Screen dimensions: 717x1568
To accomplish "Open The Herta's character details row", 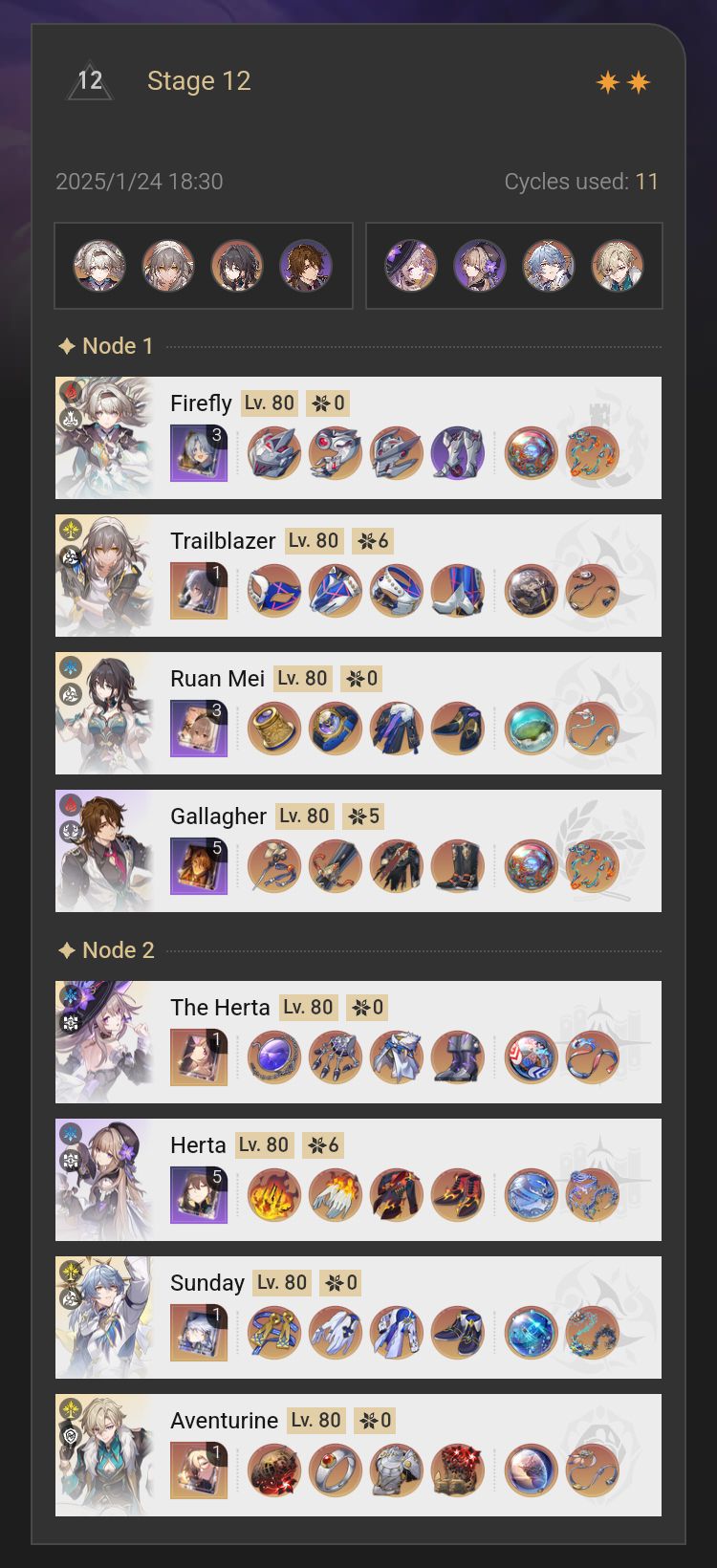I will [358, 1042].
